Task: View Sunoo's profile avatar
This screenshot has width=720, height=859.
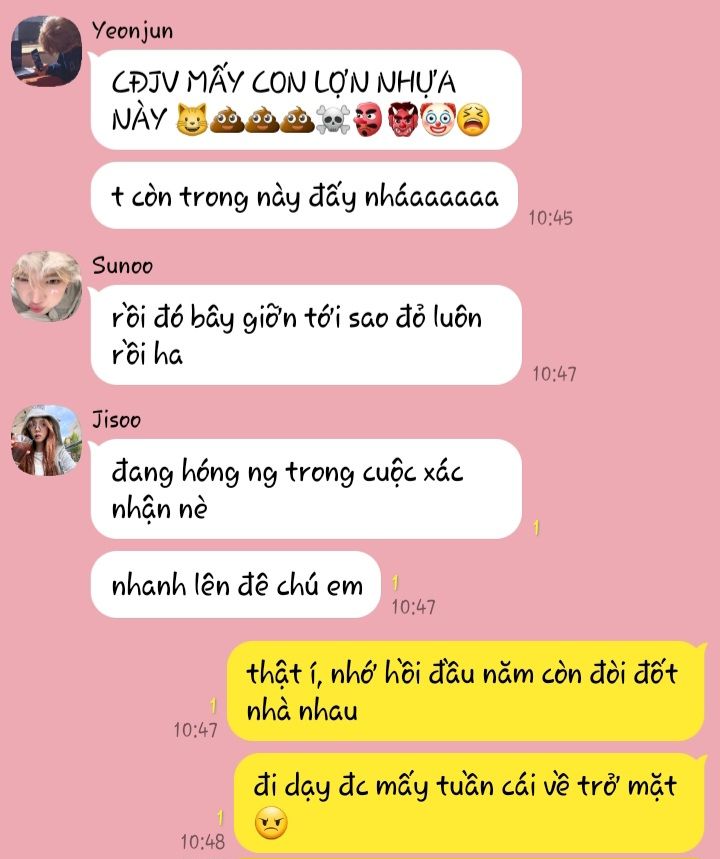Action: pos(46,287)
